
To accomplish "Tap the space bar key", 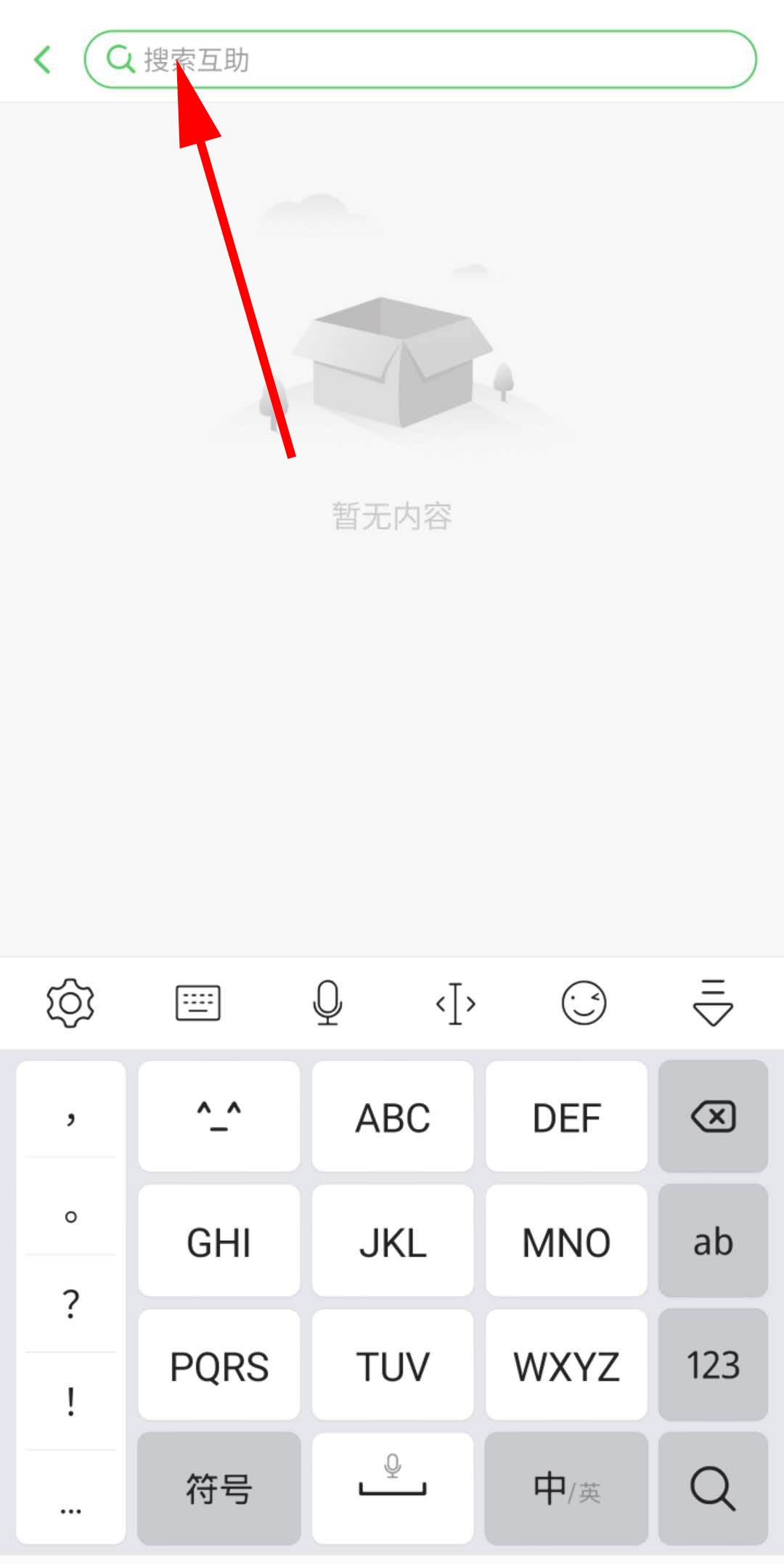I will click(x=393, y=1488).
